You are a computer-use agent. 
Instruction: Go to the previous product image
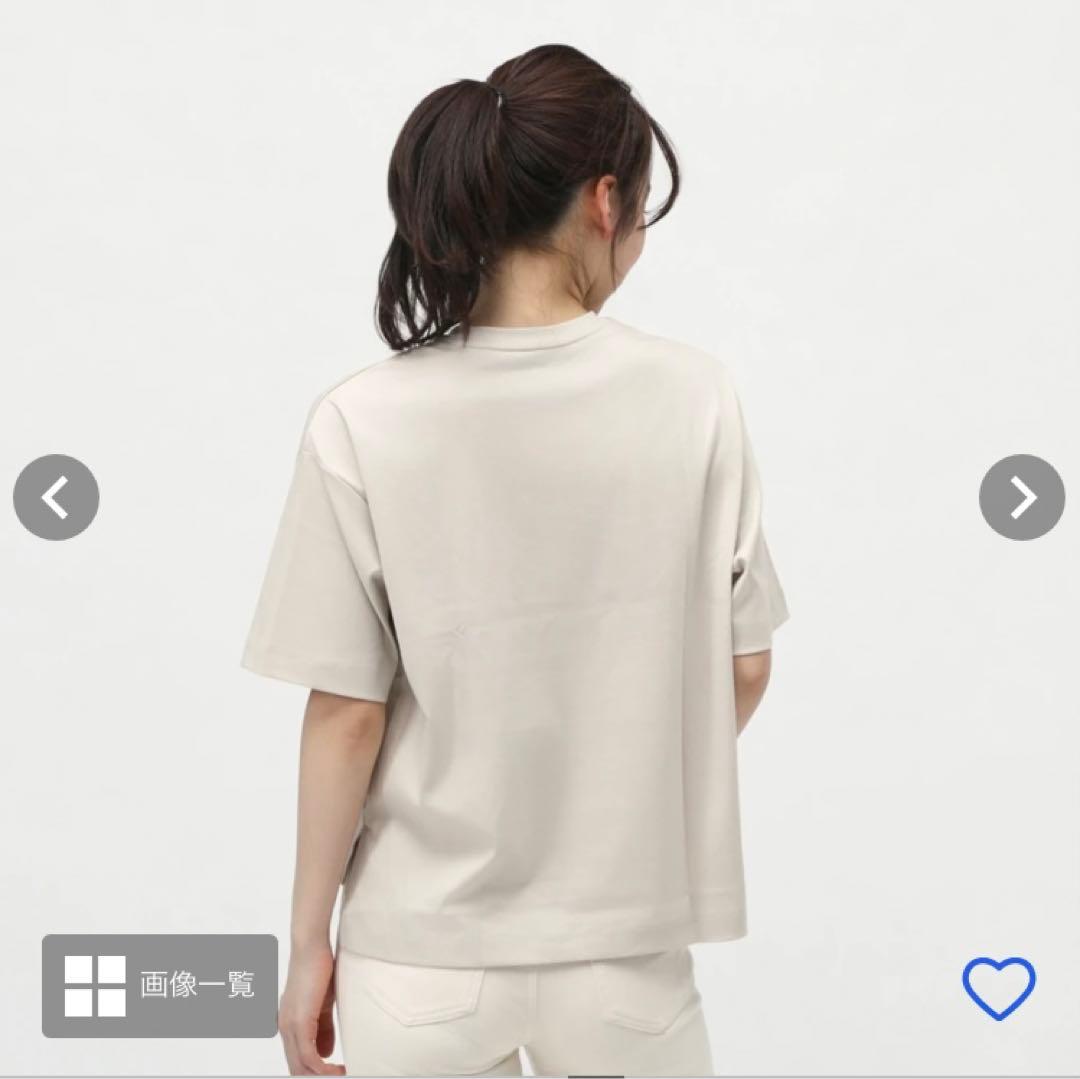(x=56, y=498)
